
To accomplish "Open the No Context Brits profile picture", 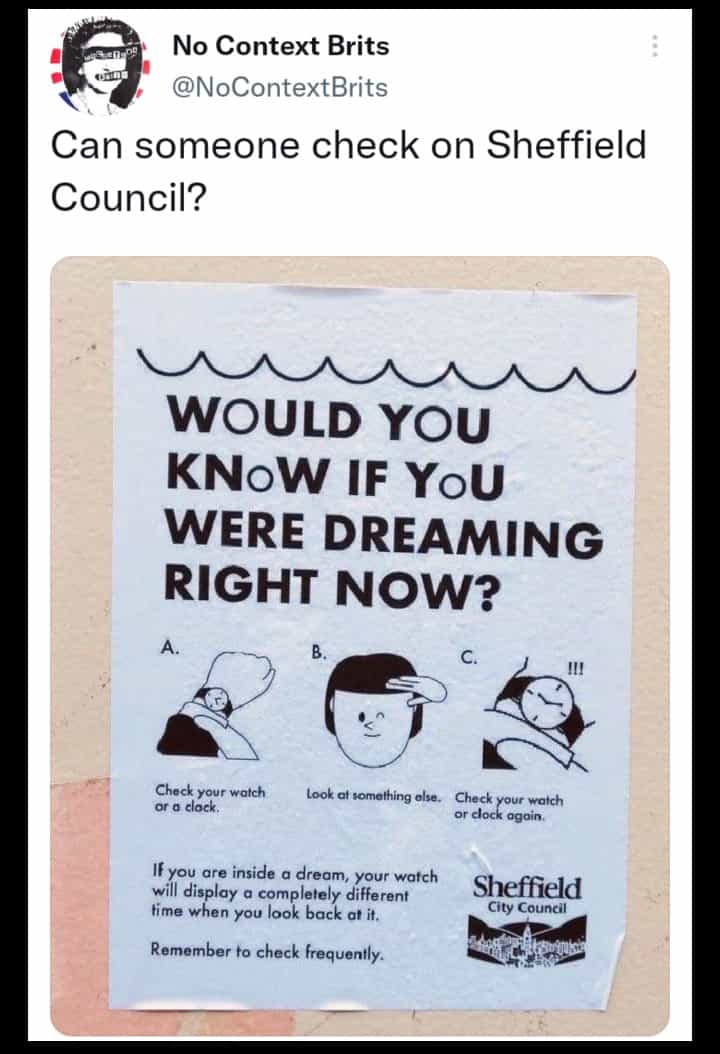I will pos(100,66).
